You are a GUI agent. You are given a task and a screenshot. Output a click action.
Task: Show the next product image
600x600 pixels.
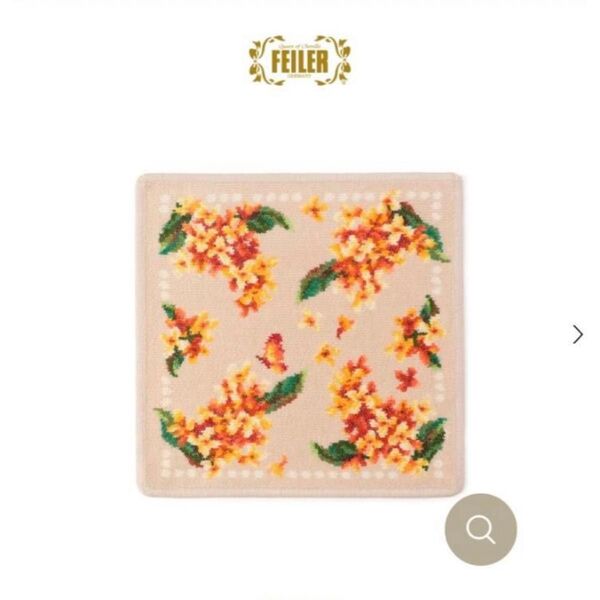point(577,334)
